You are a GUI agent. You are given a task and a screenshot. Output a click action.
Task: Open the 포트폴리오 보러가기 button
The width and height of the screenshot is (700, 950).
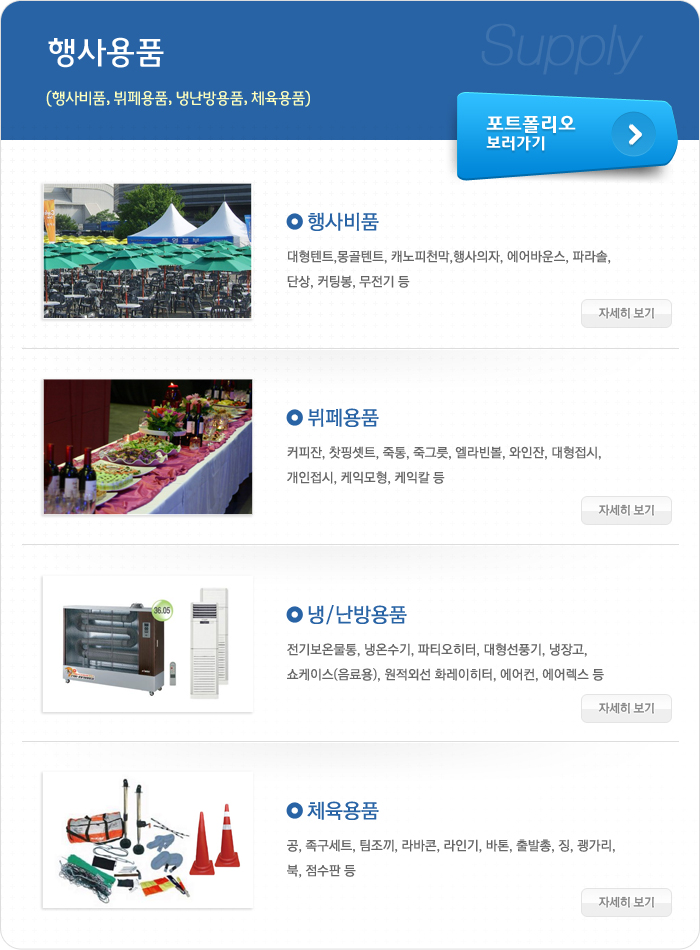pyautogui.click(x=565, y=135)
